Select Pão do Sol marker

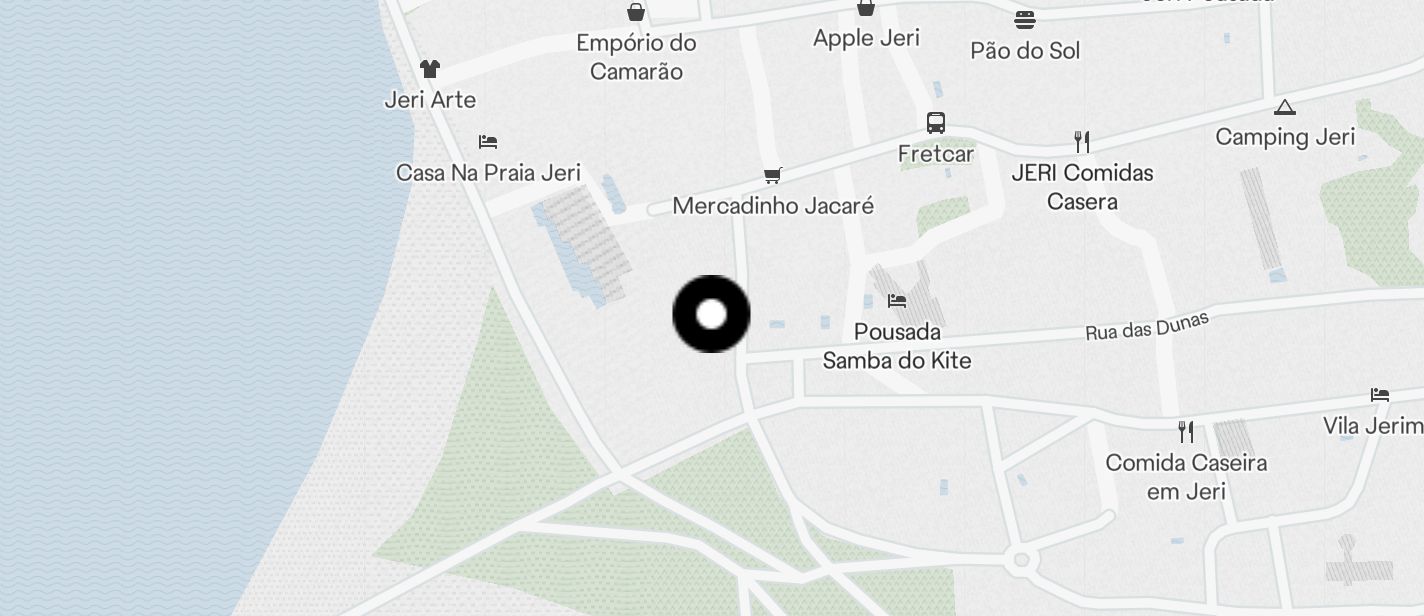[x=1025, y=20]
